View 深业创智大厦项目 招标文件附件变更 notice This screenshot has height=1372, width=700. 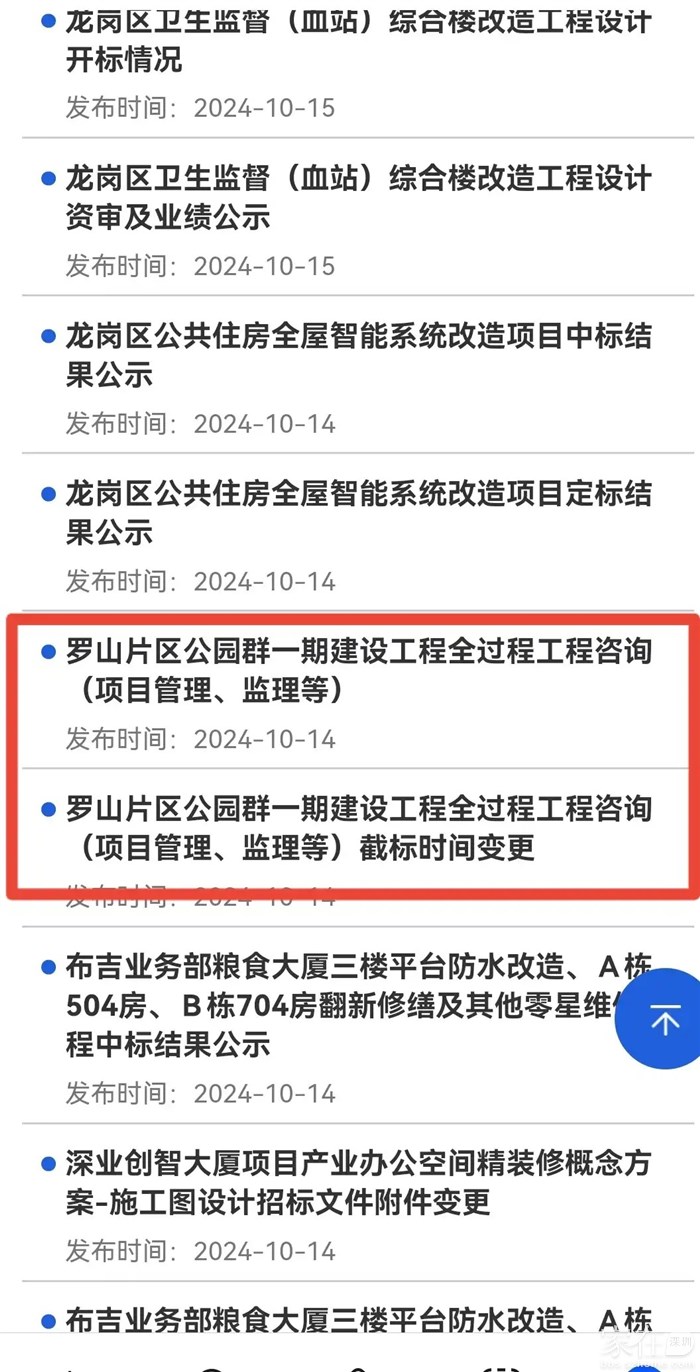[x=358, y=1182]
